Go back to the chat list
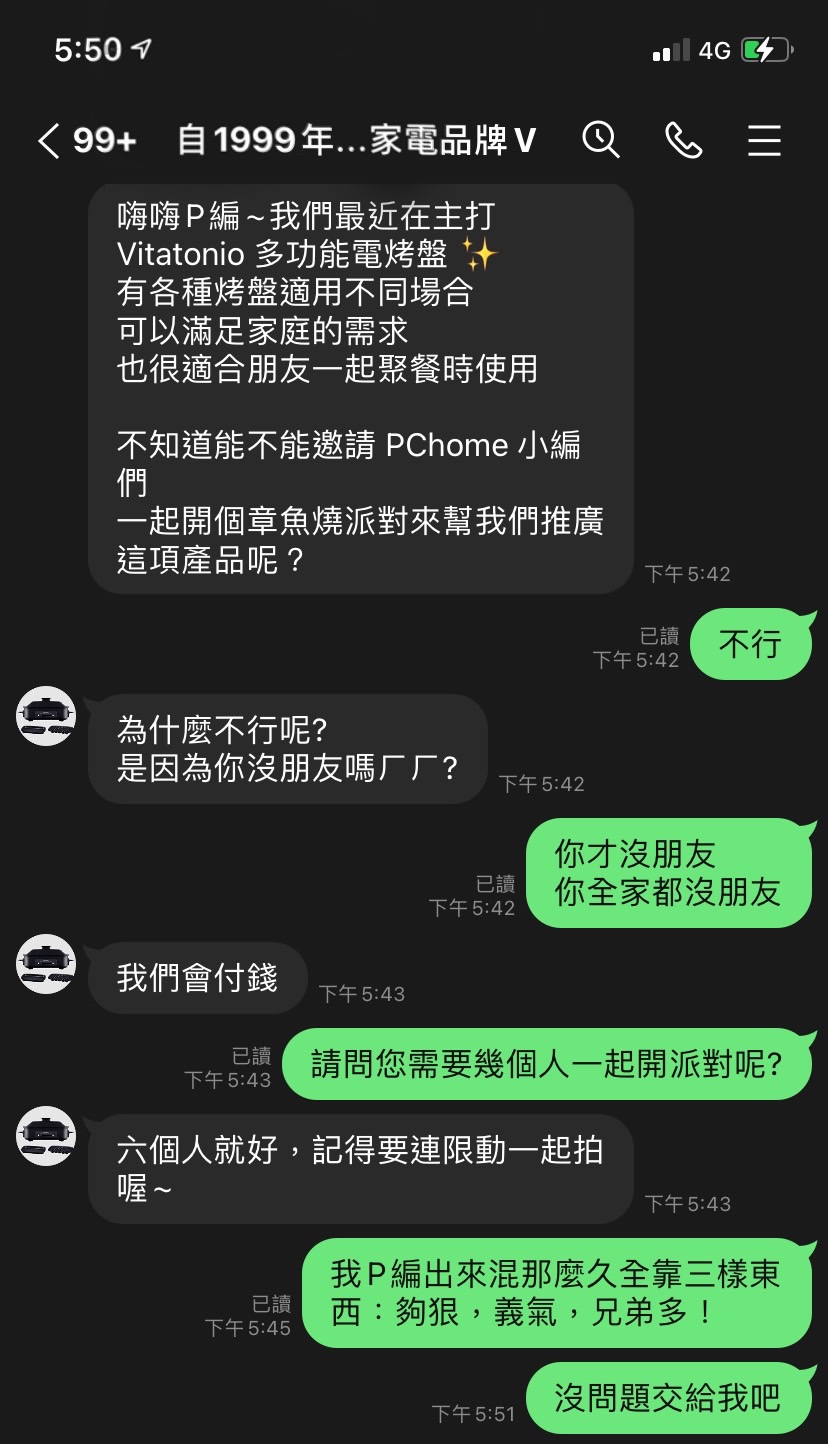This screenshot has height=1444, width=828. (50, 141)
